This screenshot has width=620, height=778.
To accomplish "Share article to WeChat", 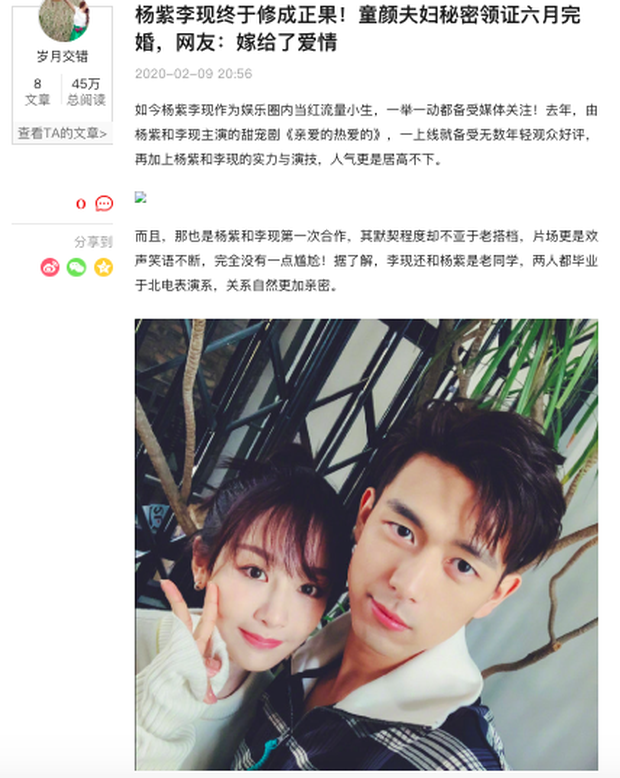I will click(x=77, y=267).
